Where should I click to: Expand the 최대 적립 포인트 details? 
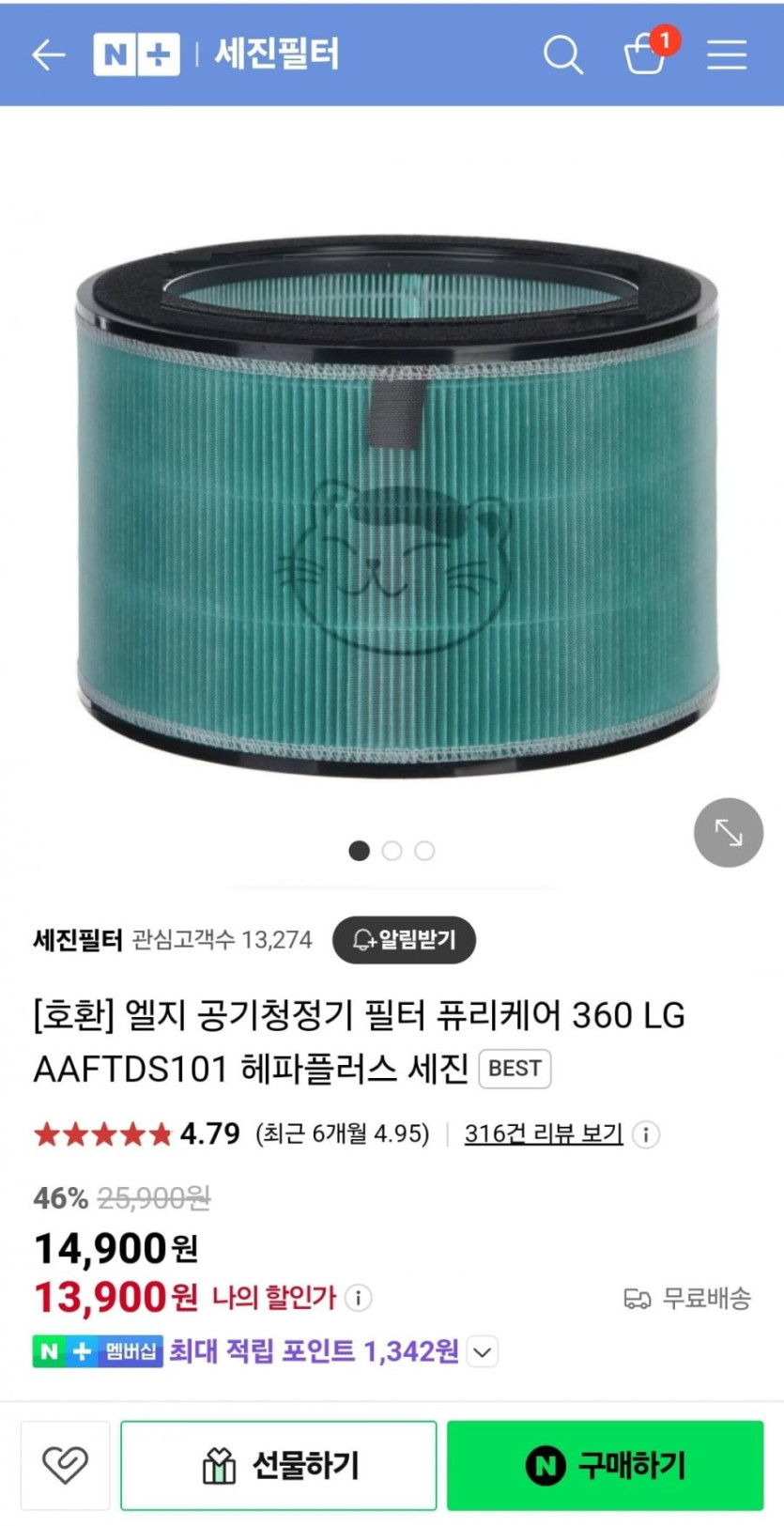click(483, 1352)
